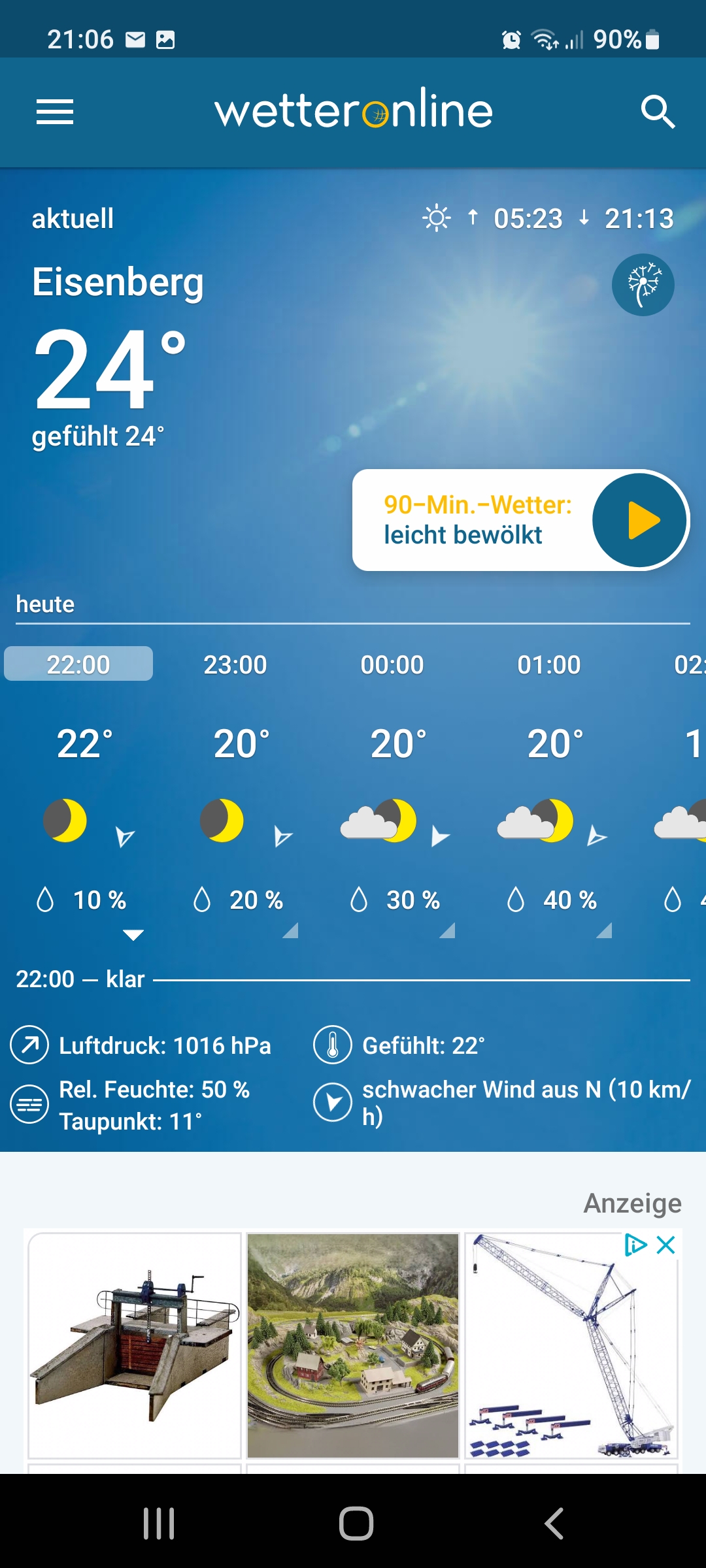706x1568 pixels.
Task: Collapse the 22:00 forecast details
Action: [133, 935]
